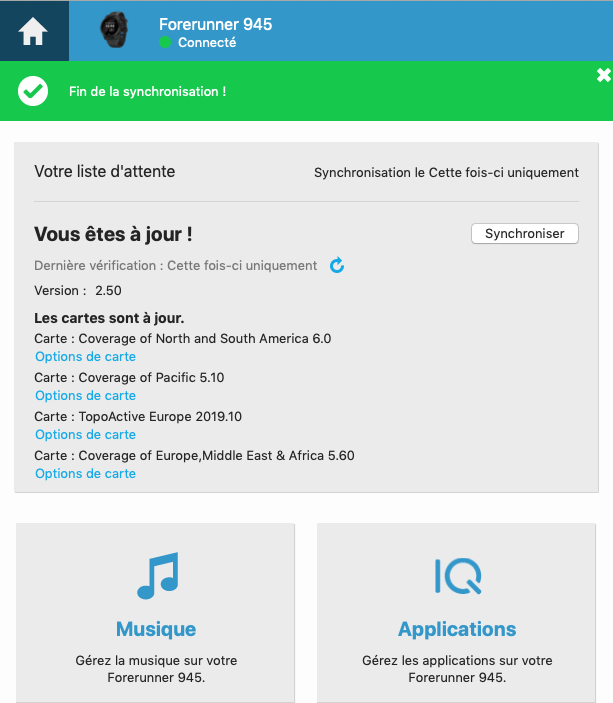This screenshot has width=613, height=703.
Task: Dismiss the synchronisation finished banner
Action: pyautogui.click(x=603, y=75)
